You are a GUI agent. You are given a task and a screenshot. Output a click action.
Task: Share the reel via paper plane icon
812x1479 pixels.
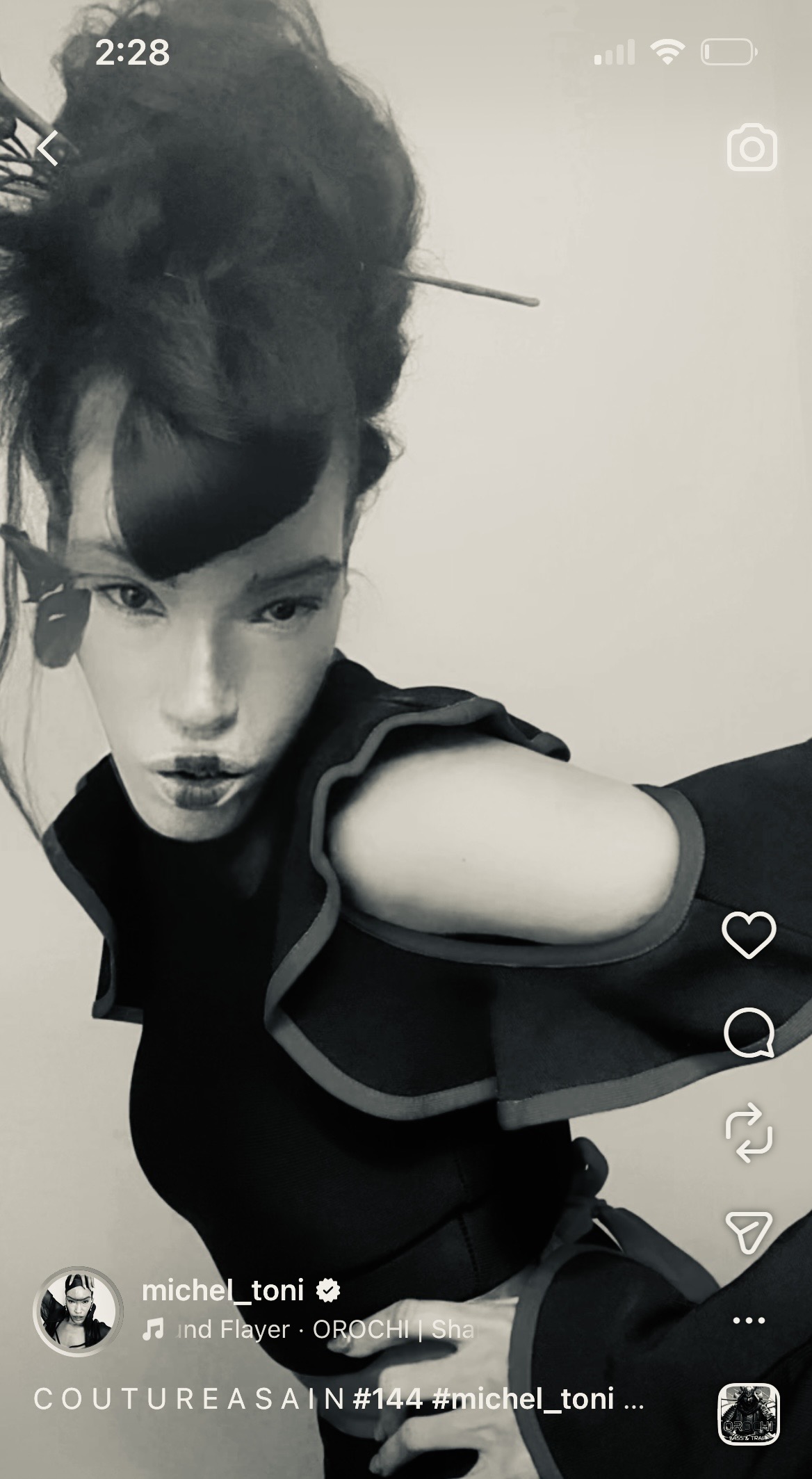coord(749,1232)
